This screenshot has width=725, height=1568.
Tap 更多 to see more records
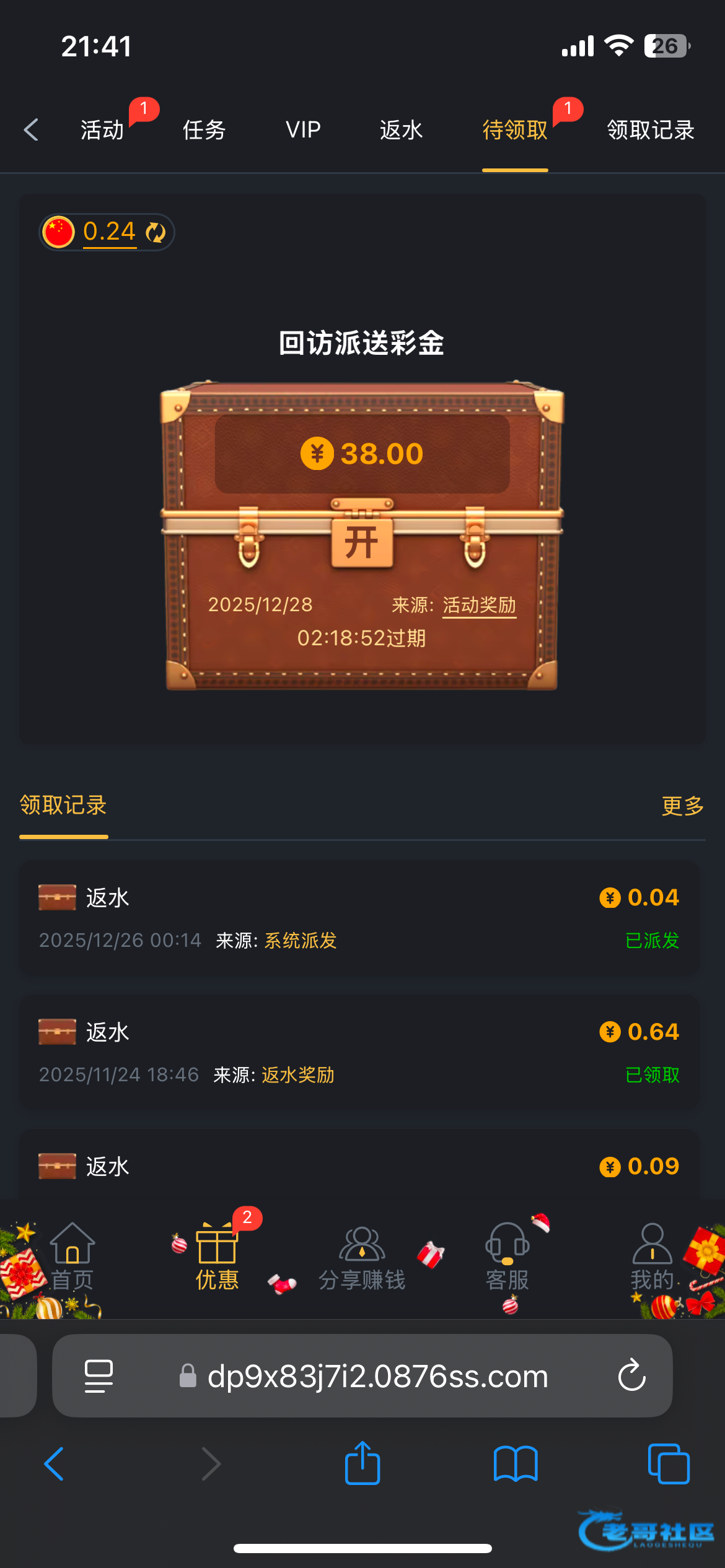(x=682, y=806)
